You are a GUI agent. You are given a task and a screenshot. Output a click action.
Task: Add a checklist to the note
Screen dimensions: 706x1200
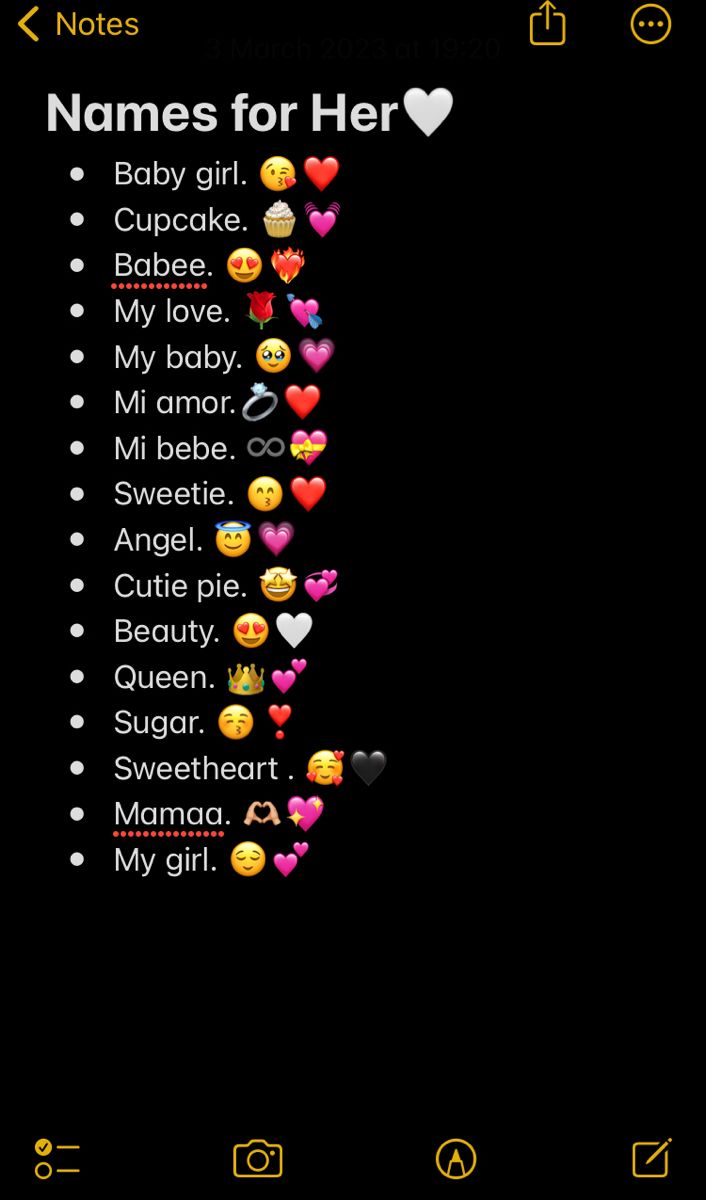click(x=57, y=1159)
